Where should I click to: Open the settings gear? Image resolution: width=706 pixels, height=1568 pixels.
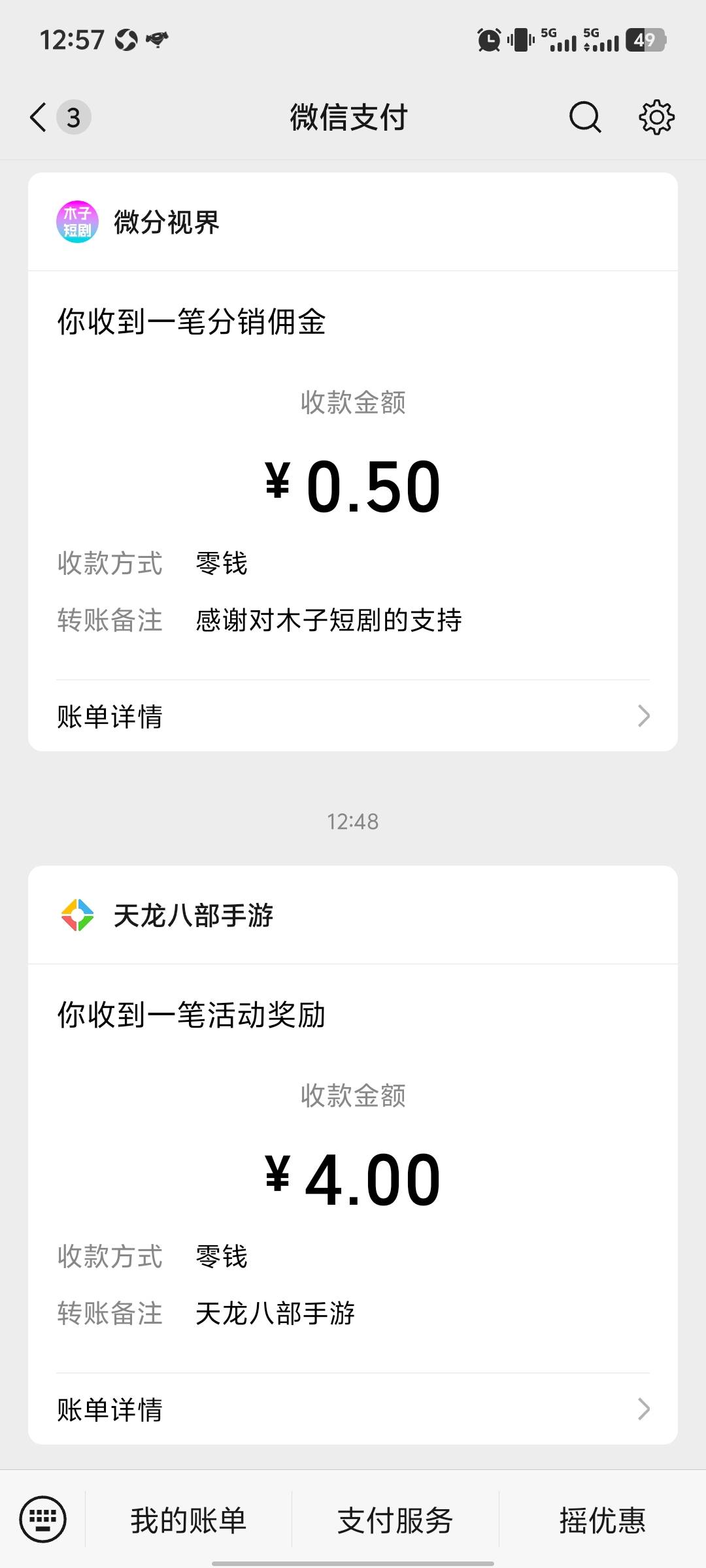(x=656, y=118)
